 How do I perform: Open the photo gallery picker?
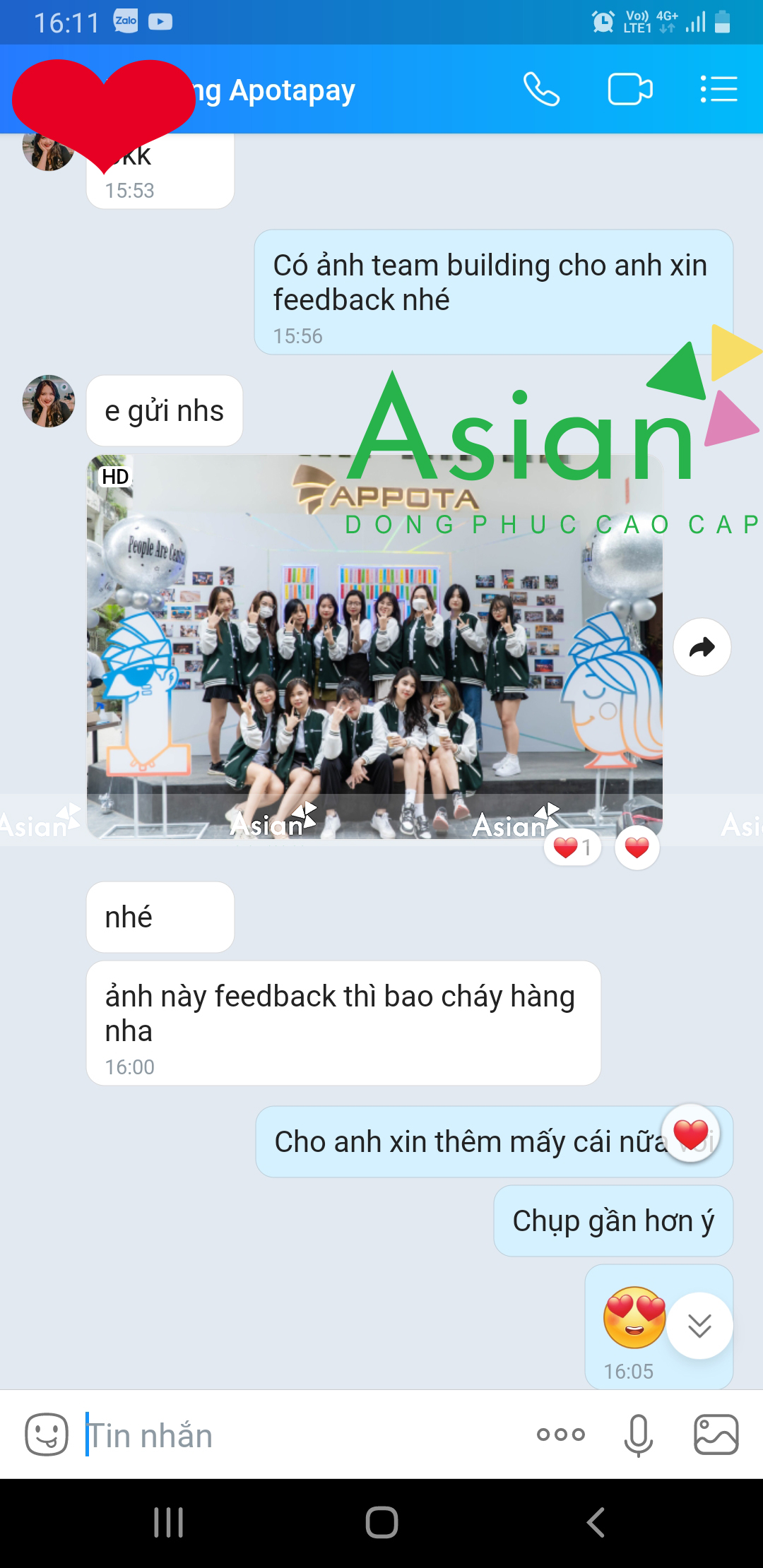[716, 1435]
